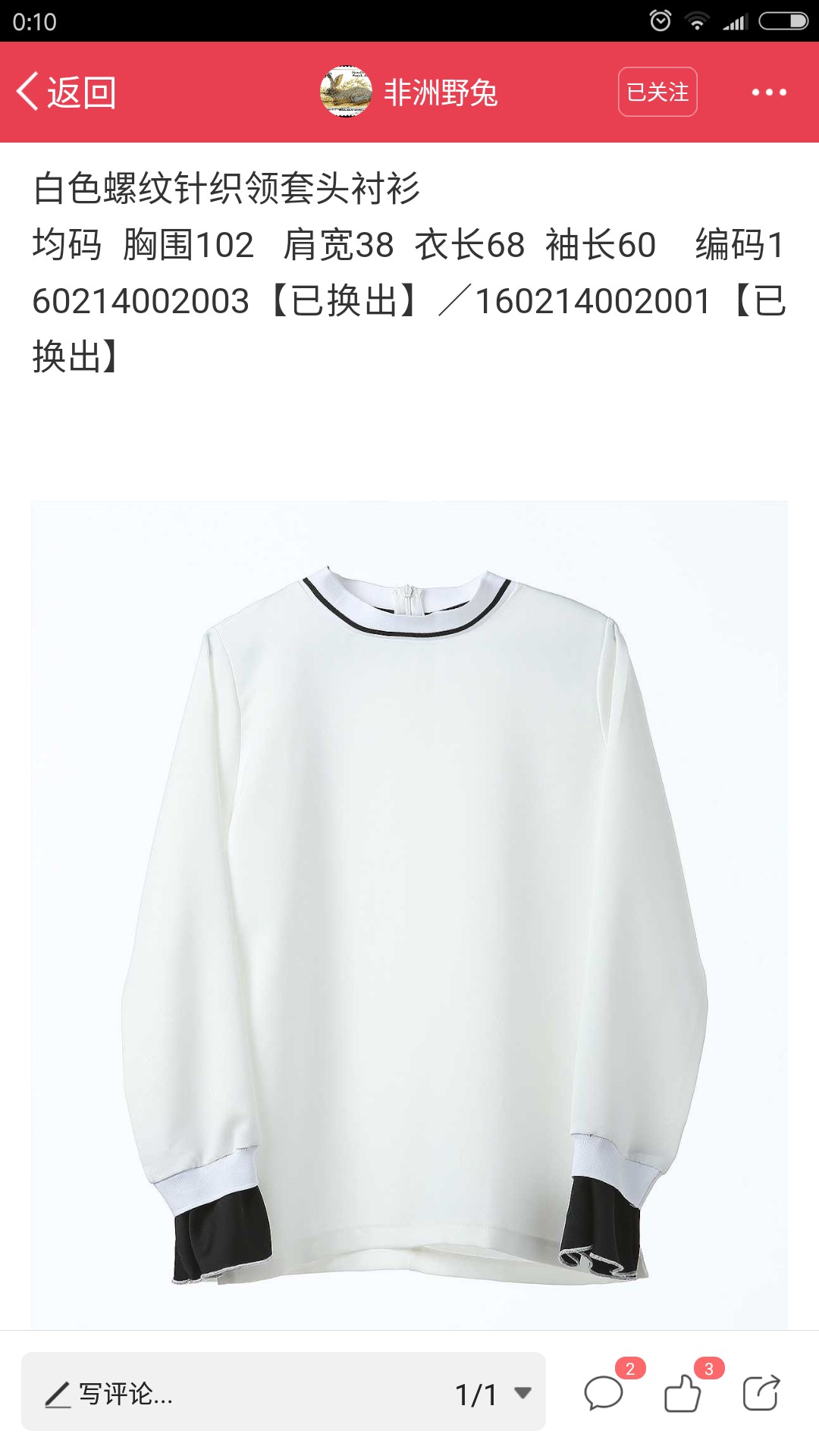This screenshot has height=1456, width=819.
Task: Go back with the 返回 button
Action: (x=66, y=93)
